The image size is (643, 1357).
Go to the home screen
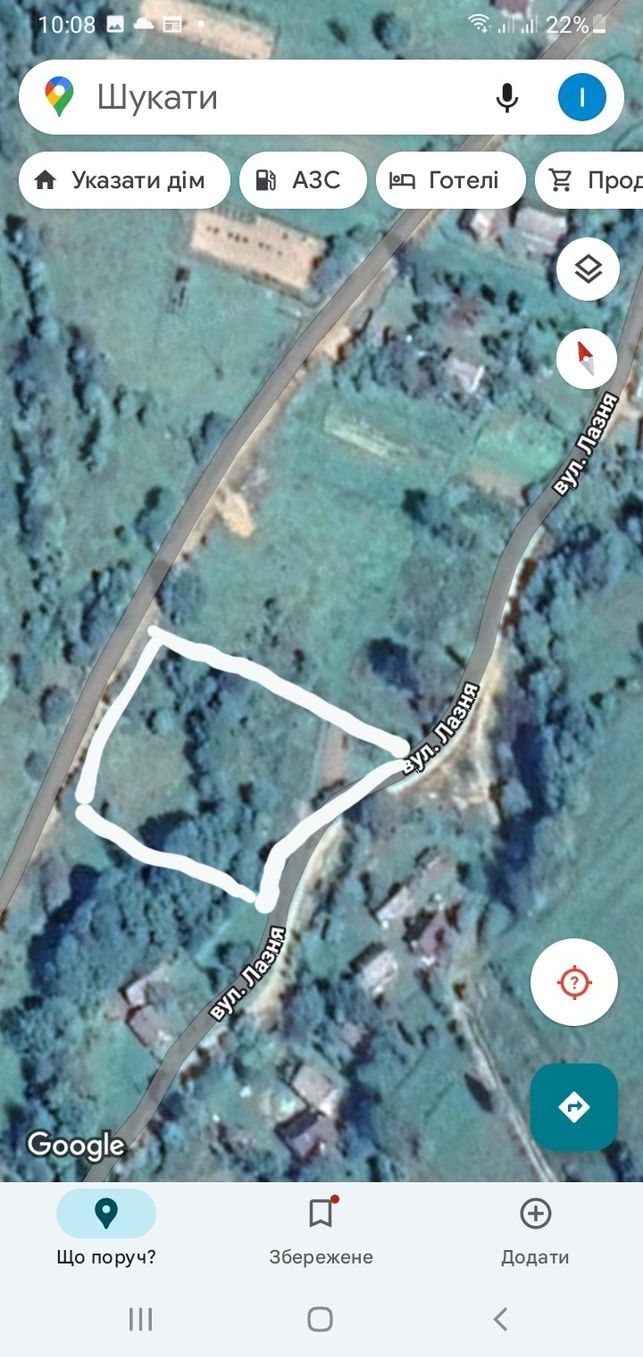click(320, 1320)
